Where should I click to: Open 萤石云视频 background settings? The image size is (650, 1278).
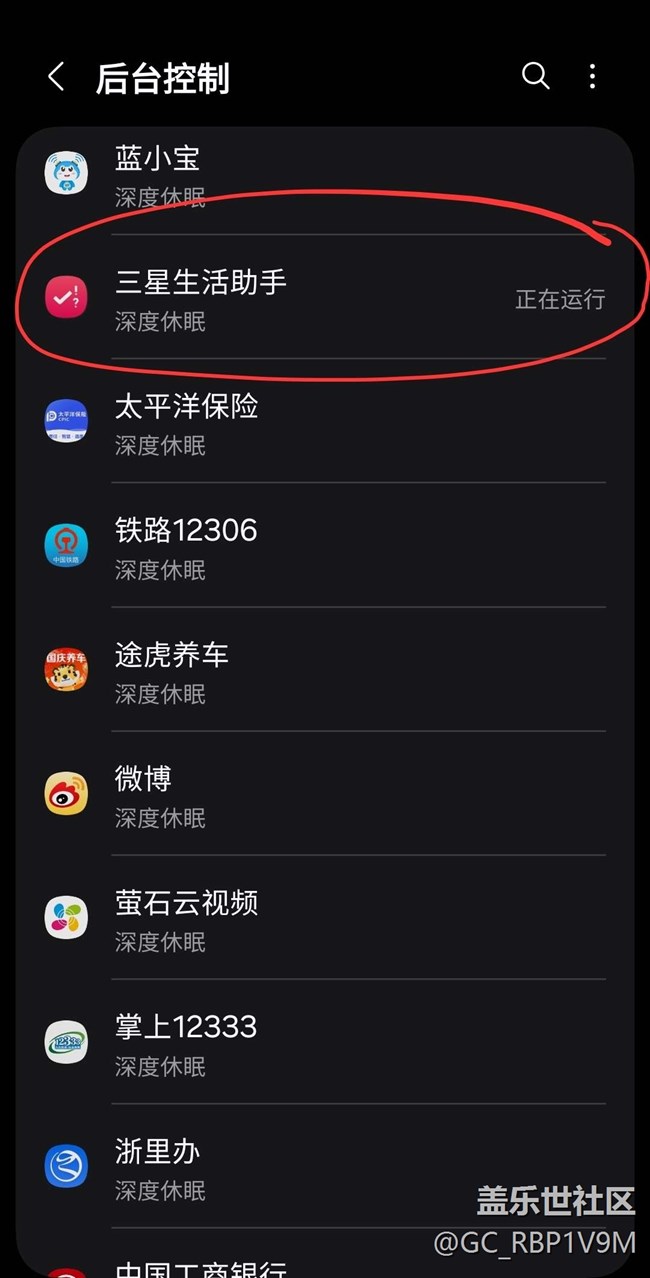click(x=325, y=918)
